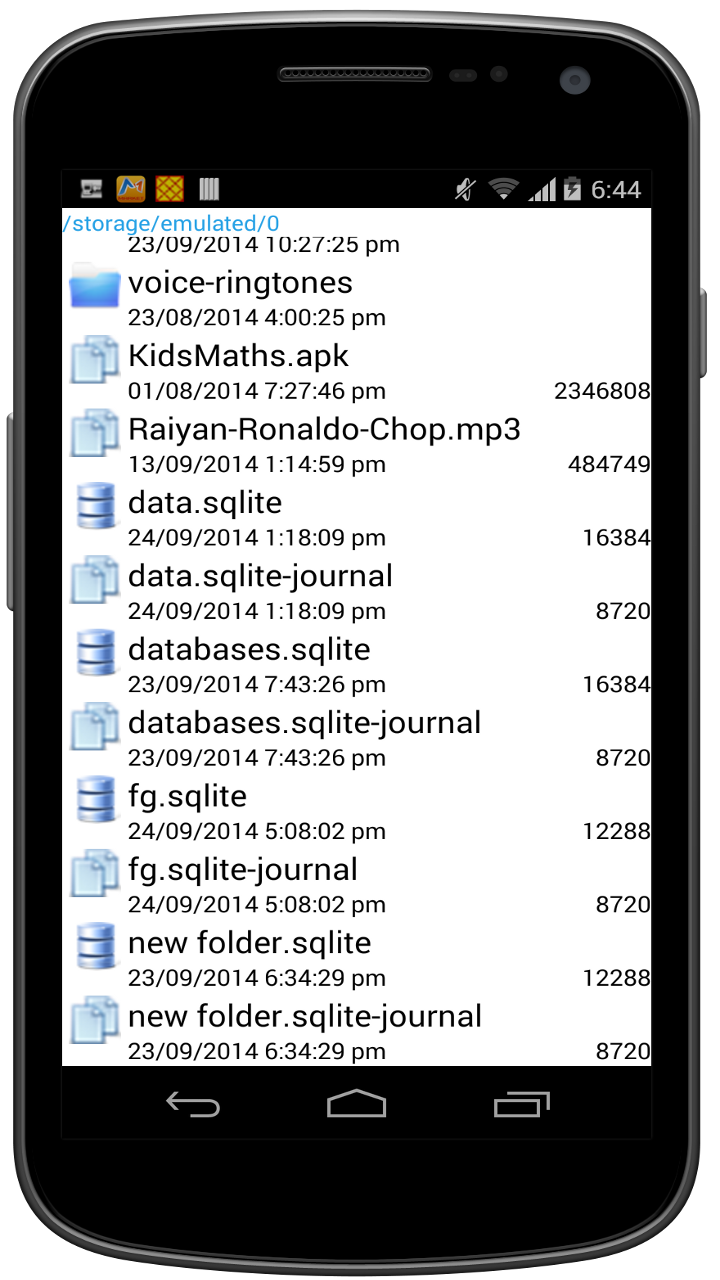The width and height of the screenshot is (720, 1280).
Task: Select the KidsMaths.apk file entry
Action: pos(240,355)
